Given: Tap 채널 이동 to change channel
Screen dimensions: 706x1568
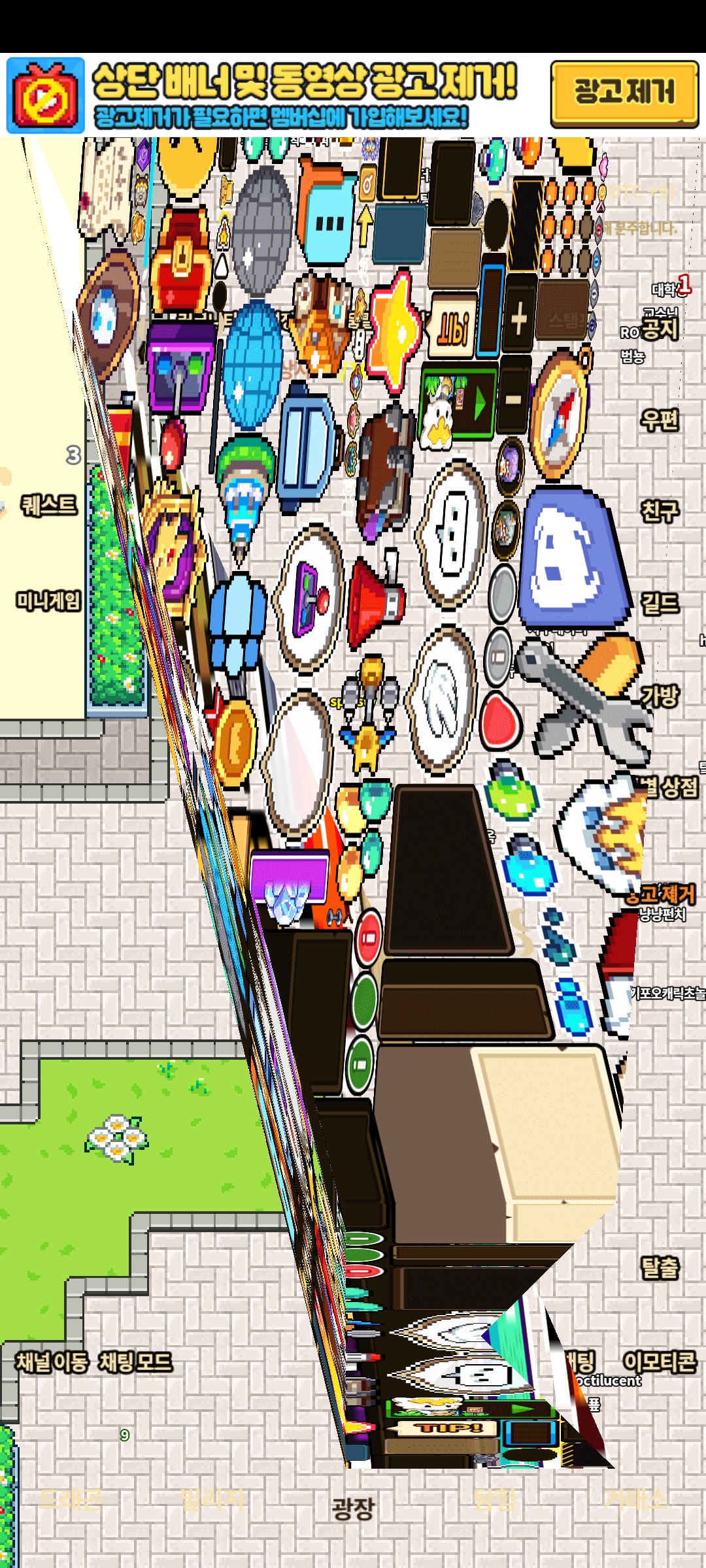Looking at the screenshot, I should (52, 1362).
